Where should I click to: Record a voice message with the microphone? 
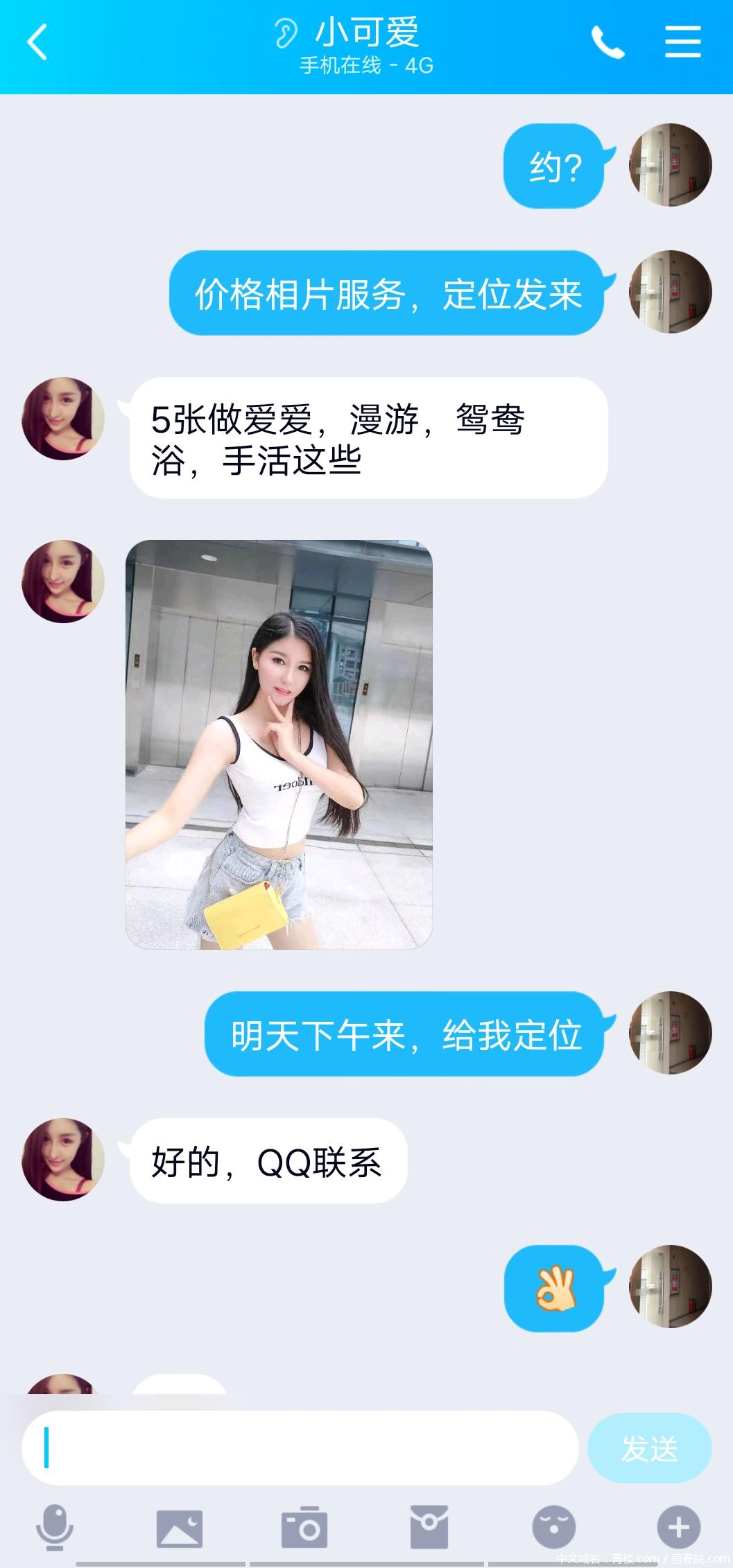click(54, 1527)
